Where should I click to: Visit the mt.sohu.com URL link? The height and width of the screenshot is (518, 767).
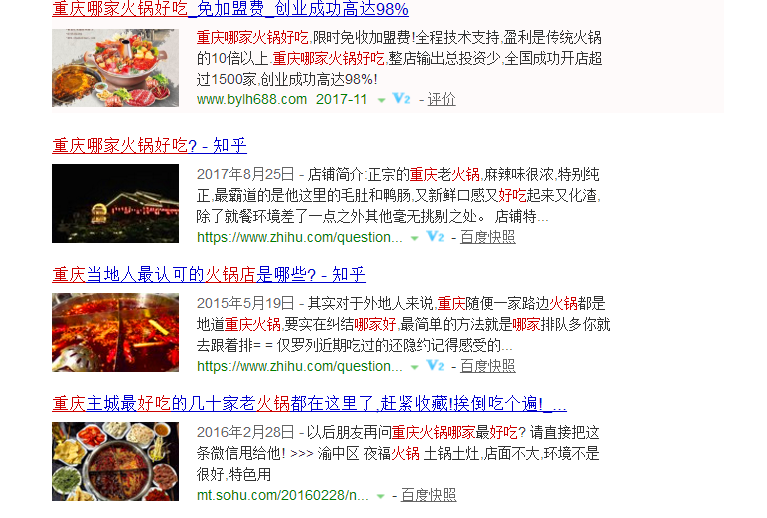pyautogui.click(x=283, y=495)
